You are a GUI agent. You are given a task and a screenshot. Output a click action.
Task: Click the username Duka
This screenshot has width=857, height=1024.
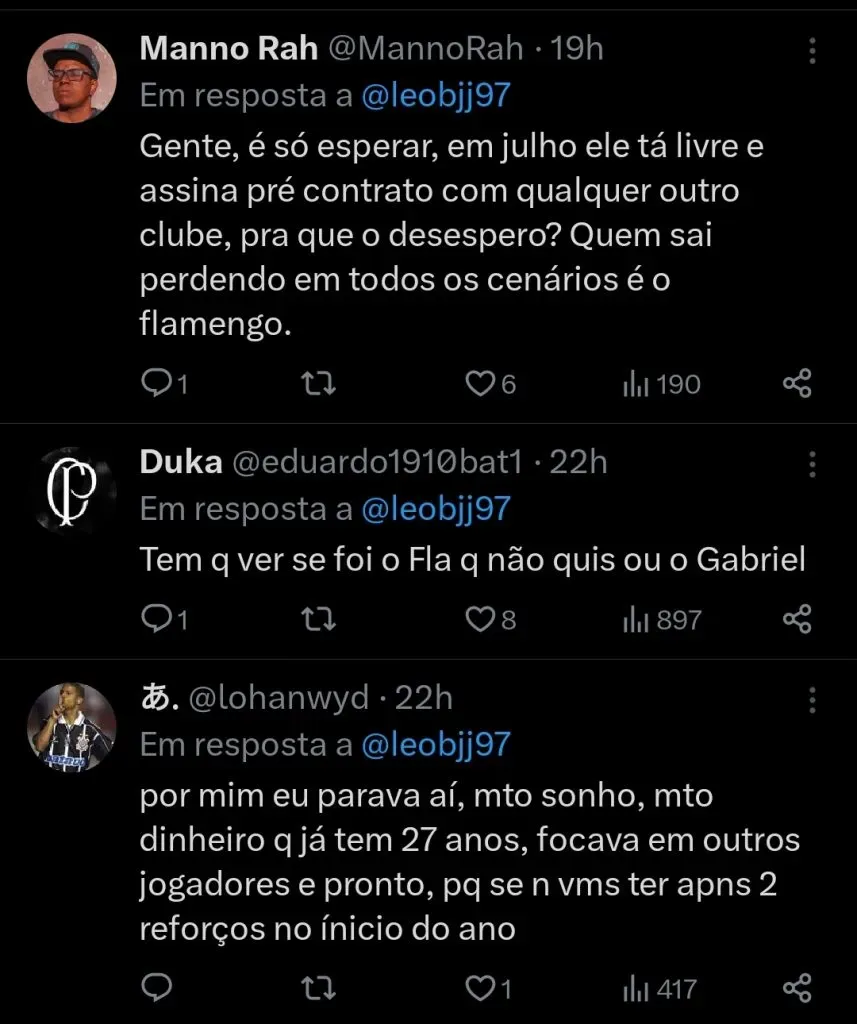tap(180, 461)
